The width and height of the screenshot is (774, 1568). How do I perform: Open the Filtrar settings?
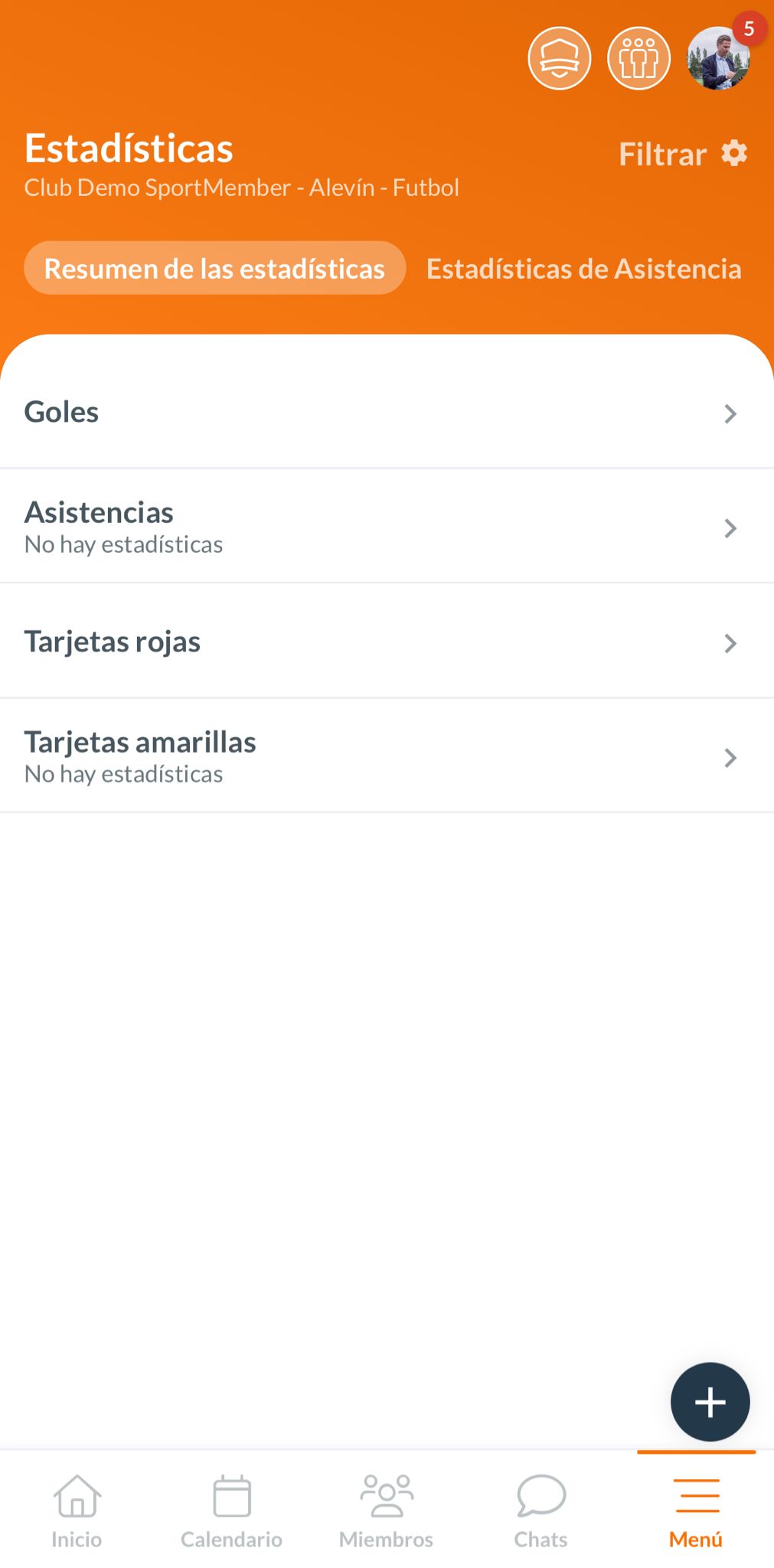tap(682, 154)
